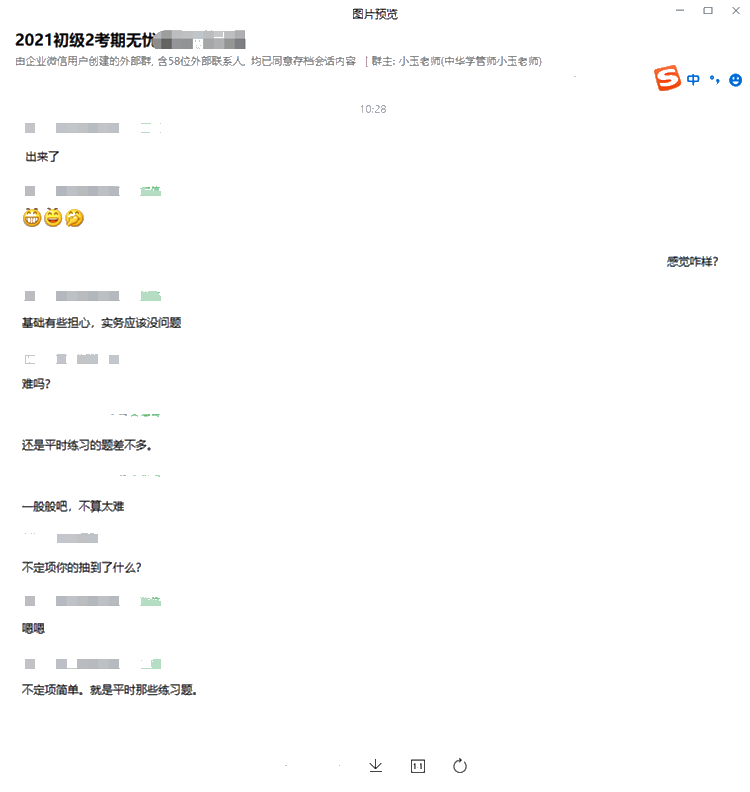Download the previewed image
The width and height of the screenshot is (750, 792).
[x=375, y=765]
